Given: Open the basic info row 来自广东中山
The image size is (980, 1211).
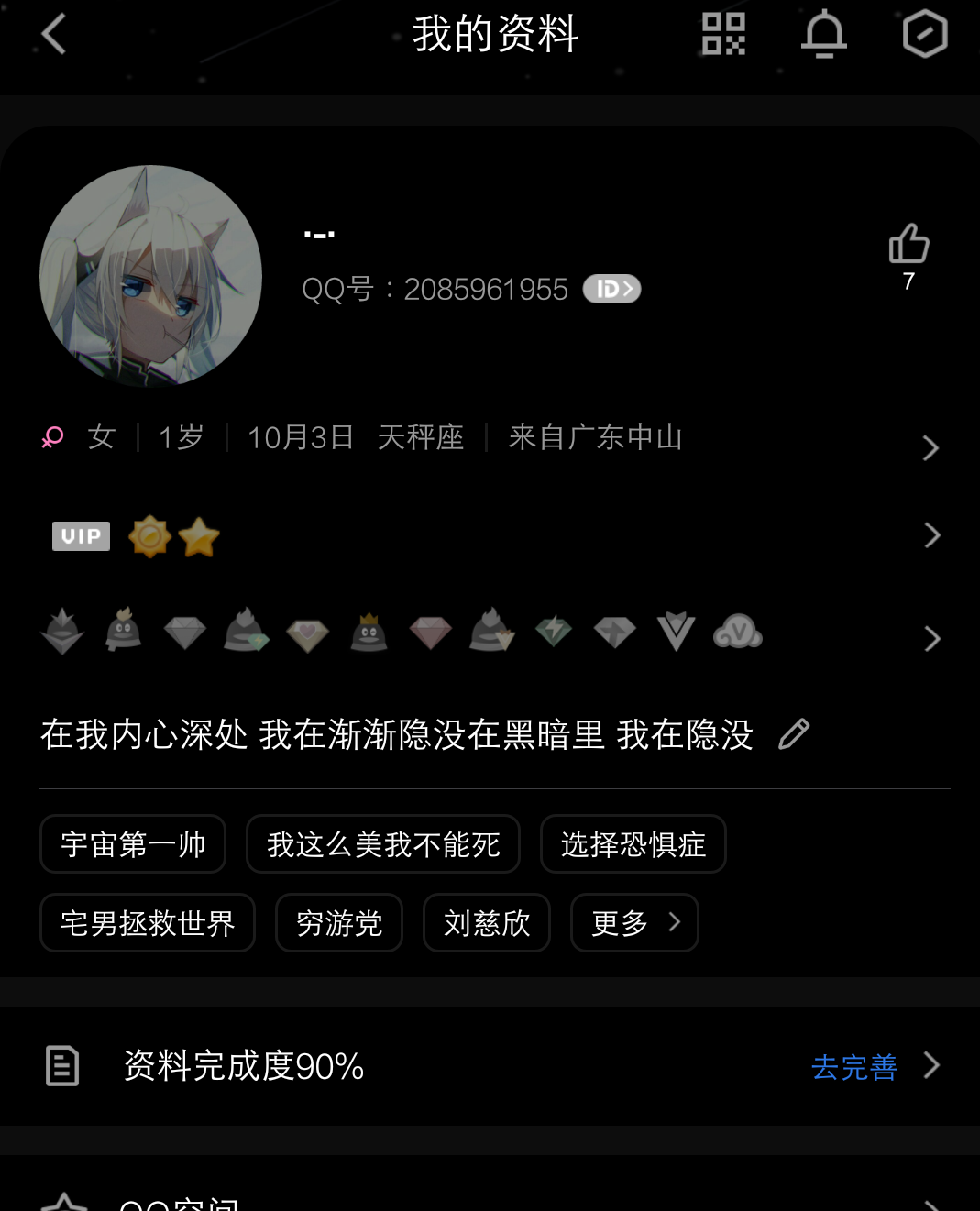Looking at the screenshot, I should coord(594,437).
